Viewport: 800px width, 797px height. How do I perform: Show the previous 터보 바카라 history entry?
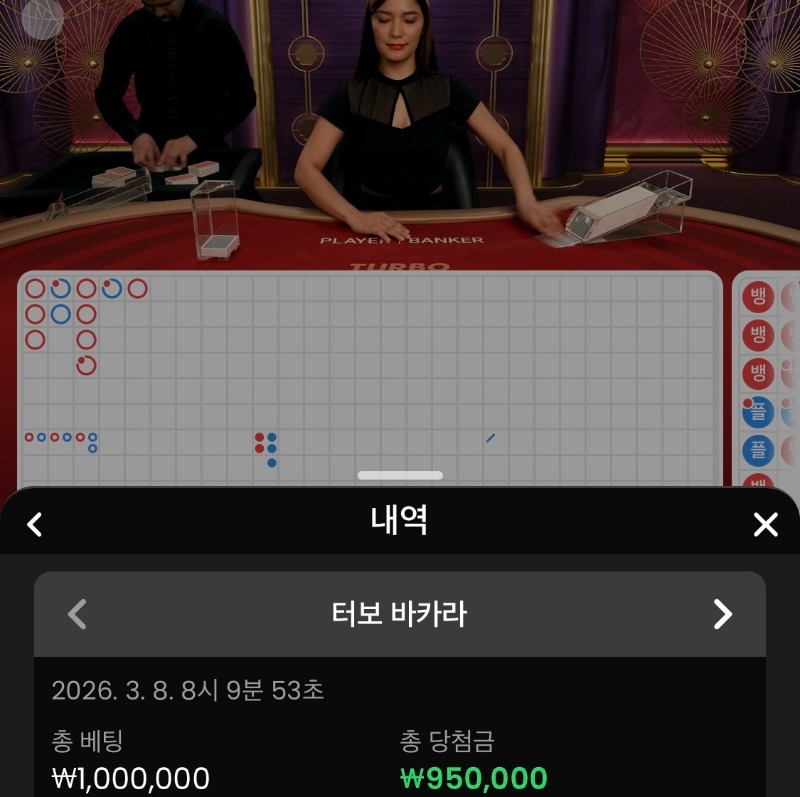click(x=77, y=614)
